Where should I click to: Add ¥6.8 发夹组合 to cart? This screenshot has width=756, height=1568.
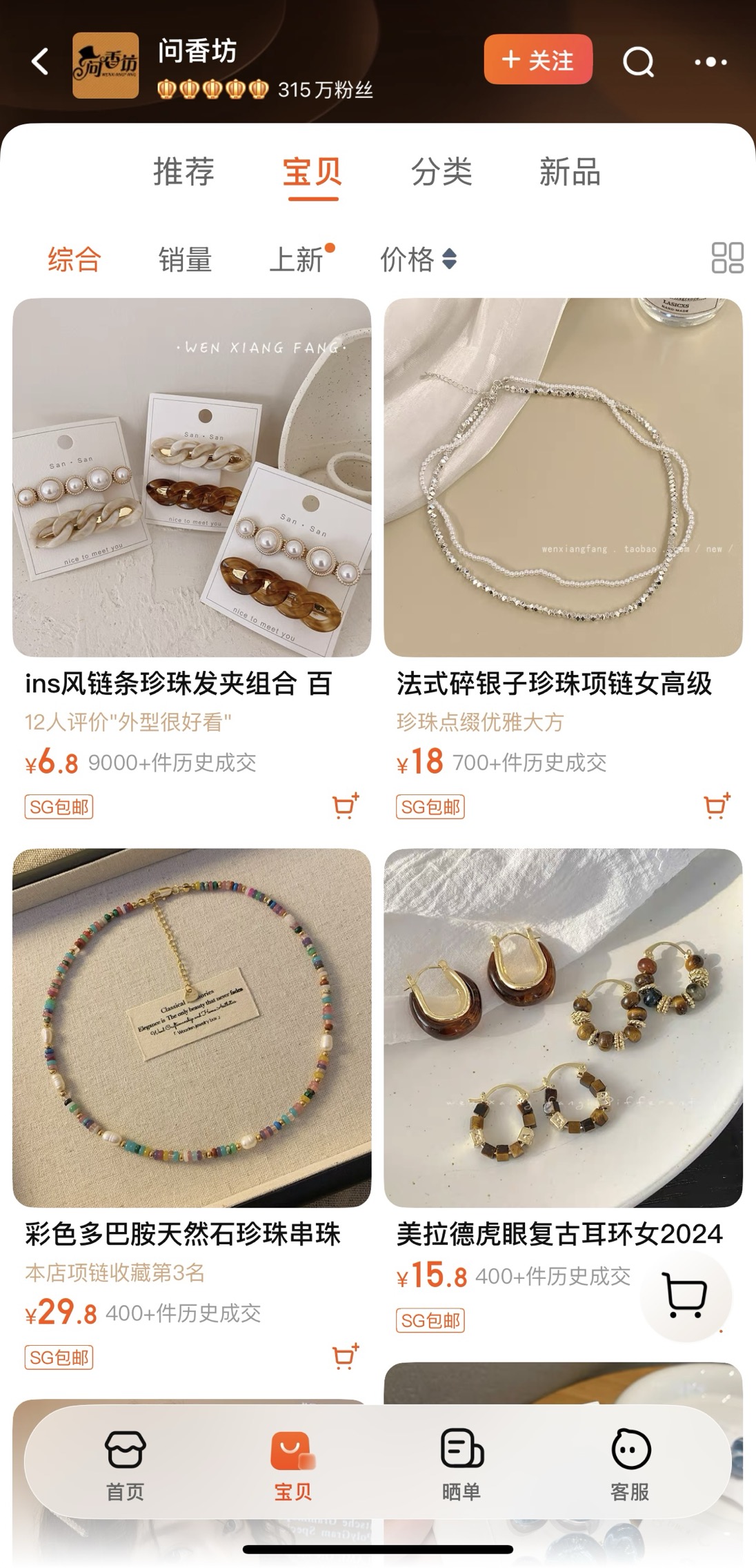click(x=345, y=805)
